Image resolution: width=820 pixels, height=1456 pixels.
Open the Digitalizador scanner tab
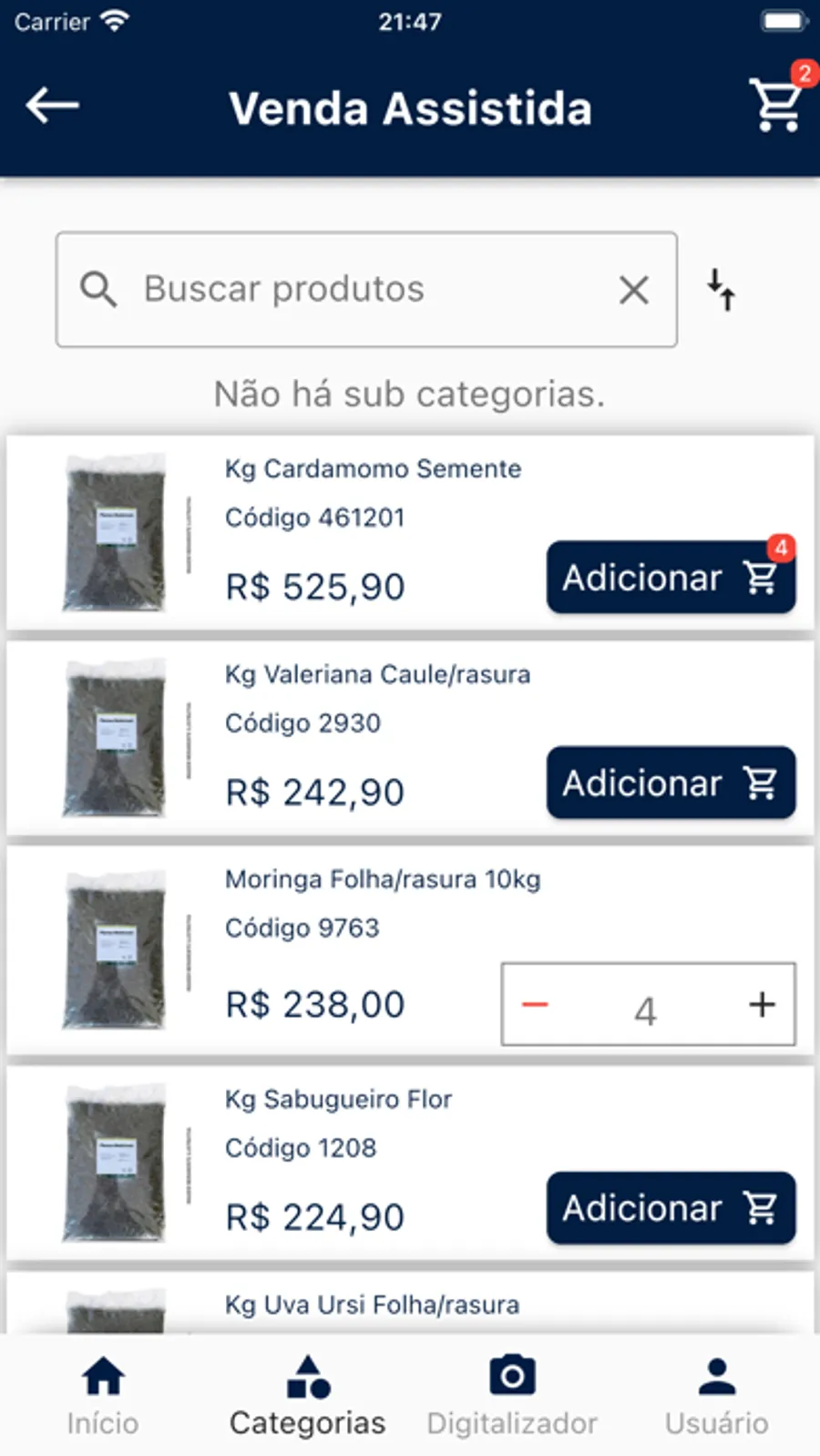(x=512, y=1396)
